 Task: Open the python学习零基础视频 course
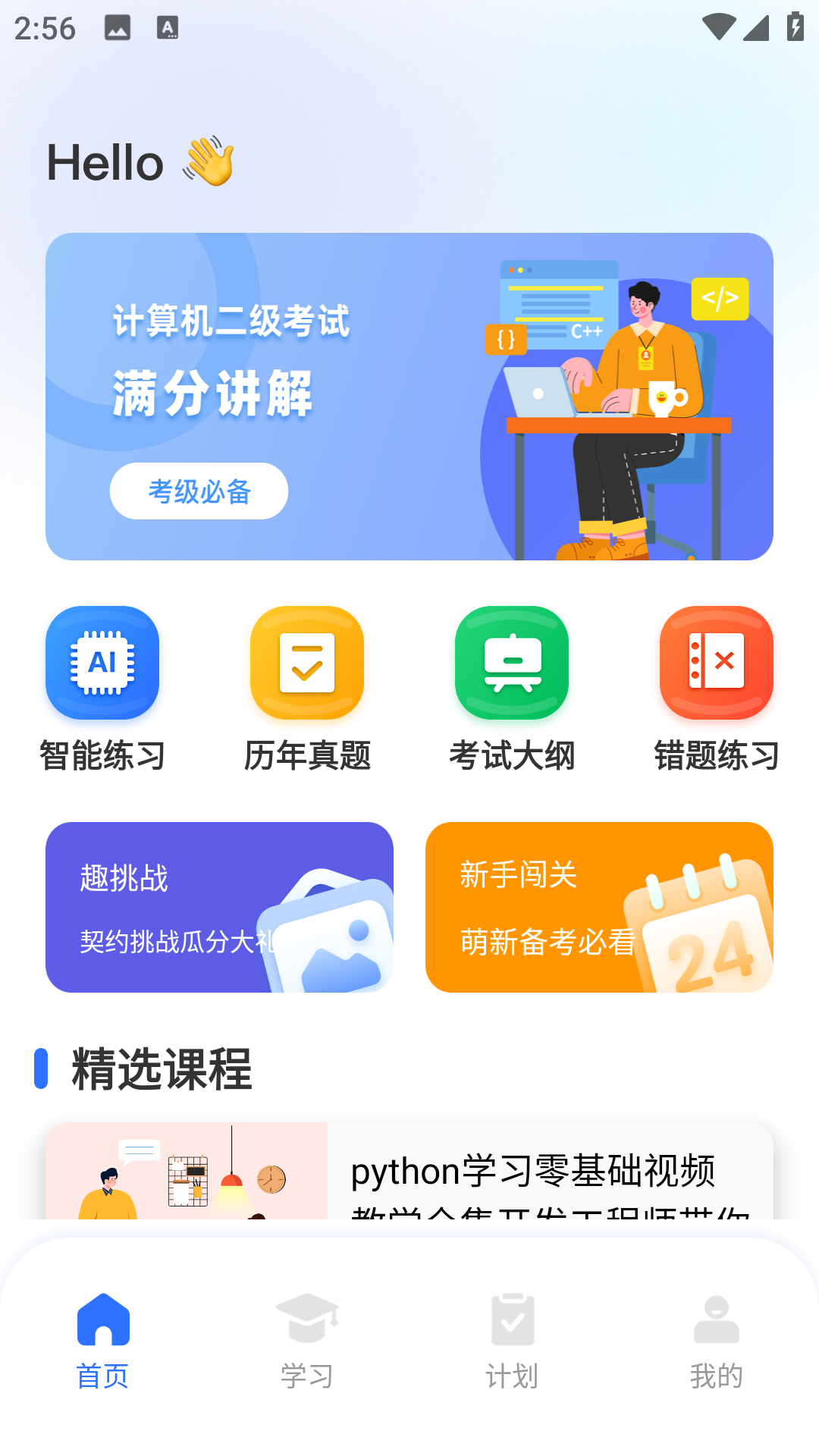tap(533, 1171)
